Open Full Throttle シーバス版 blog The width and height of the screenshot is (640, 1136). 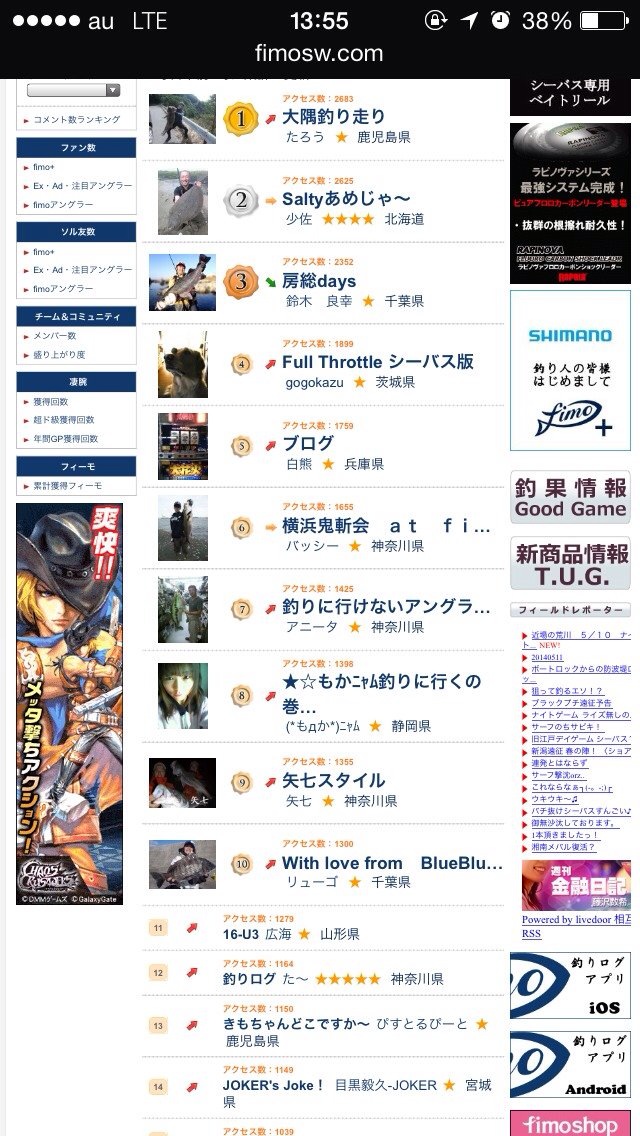coord(378,362)
